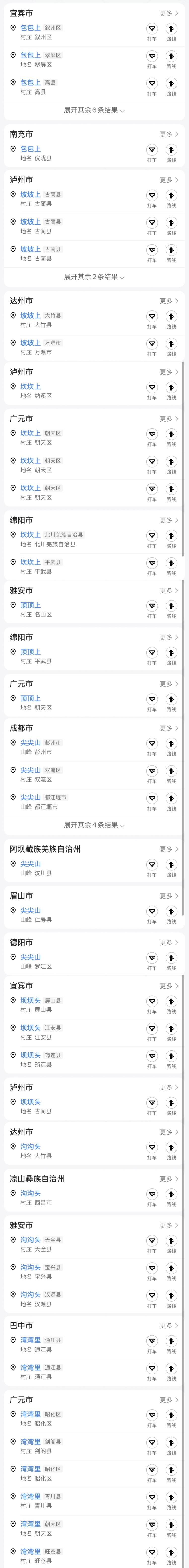View more results for 成都市

(x=168, y=728)
